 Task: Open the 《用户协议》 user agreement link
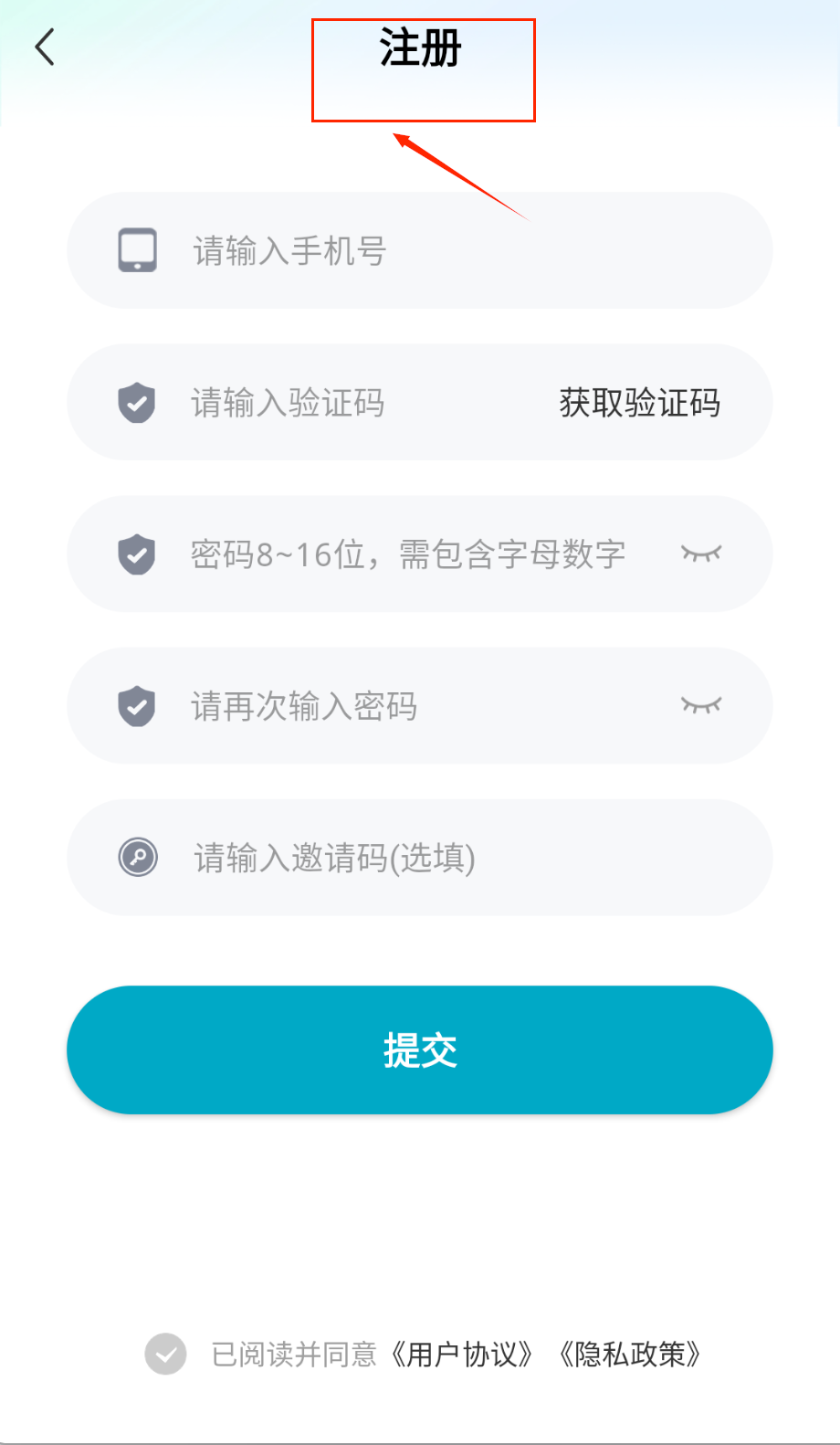[x=461, y=1354]
